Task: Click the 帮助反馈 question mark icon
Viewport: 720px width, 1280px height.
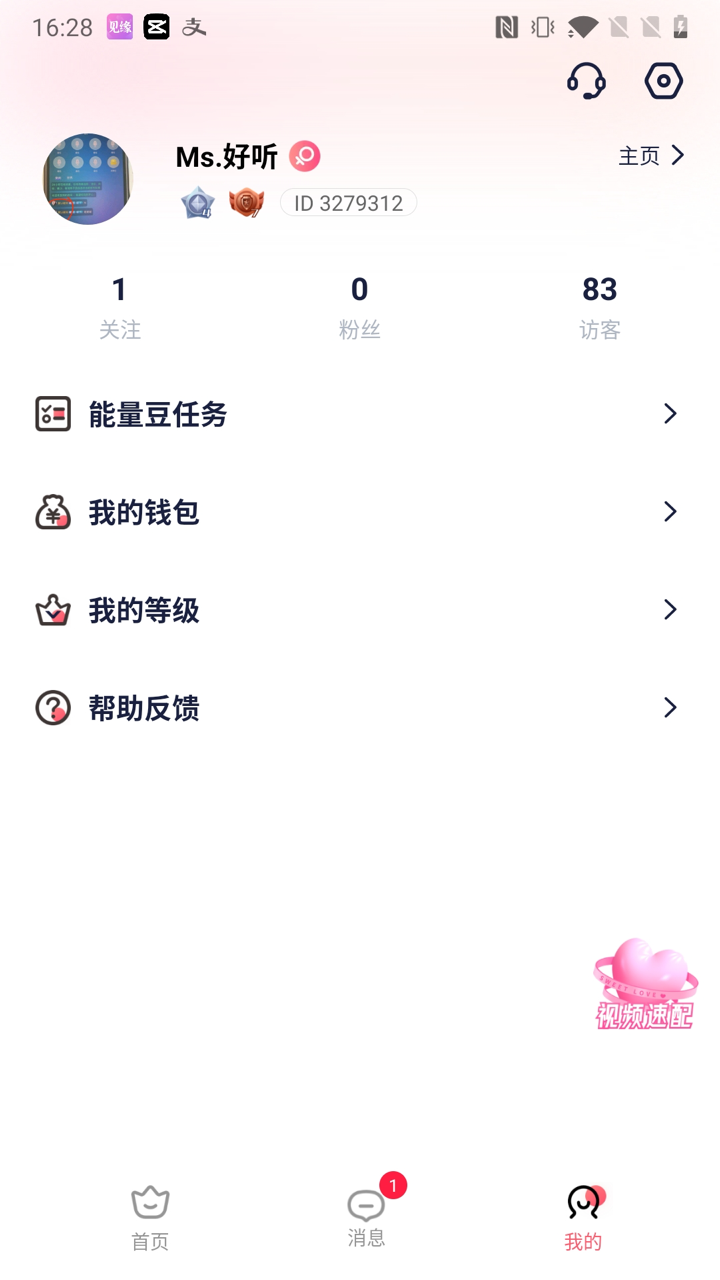Action: pos(53,707)
